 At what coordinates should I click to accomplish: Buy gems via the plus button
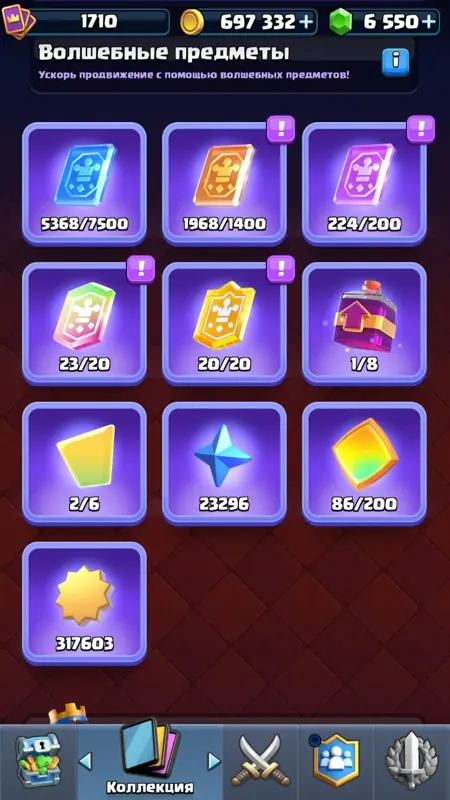tap(430, 21)
